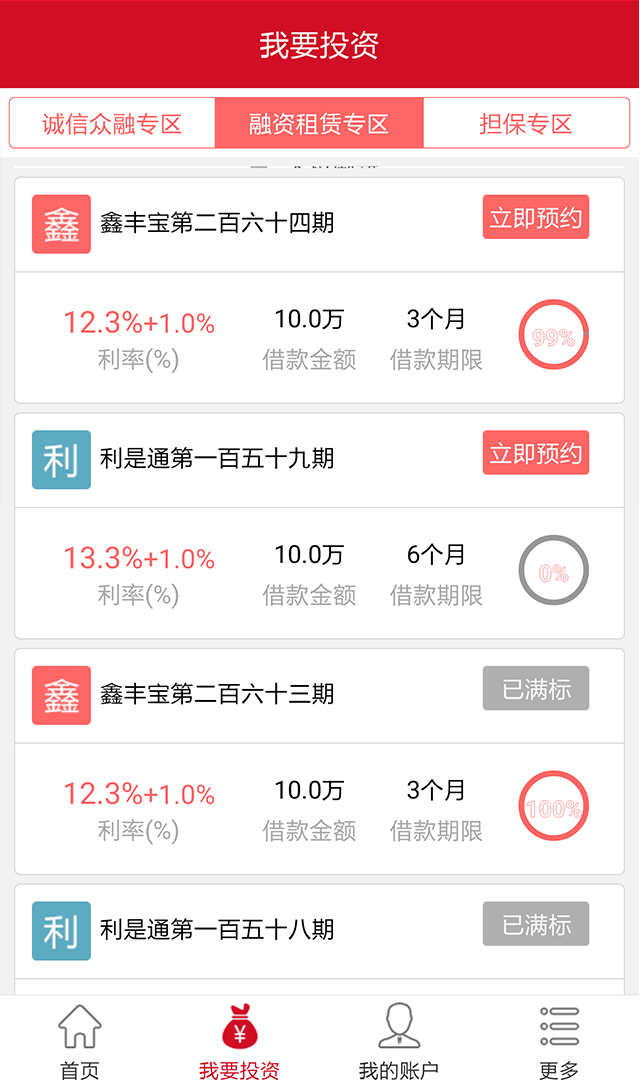Open the 鑫丰宝第二百六十四期 card

[x=319, y=290]
